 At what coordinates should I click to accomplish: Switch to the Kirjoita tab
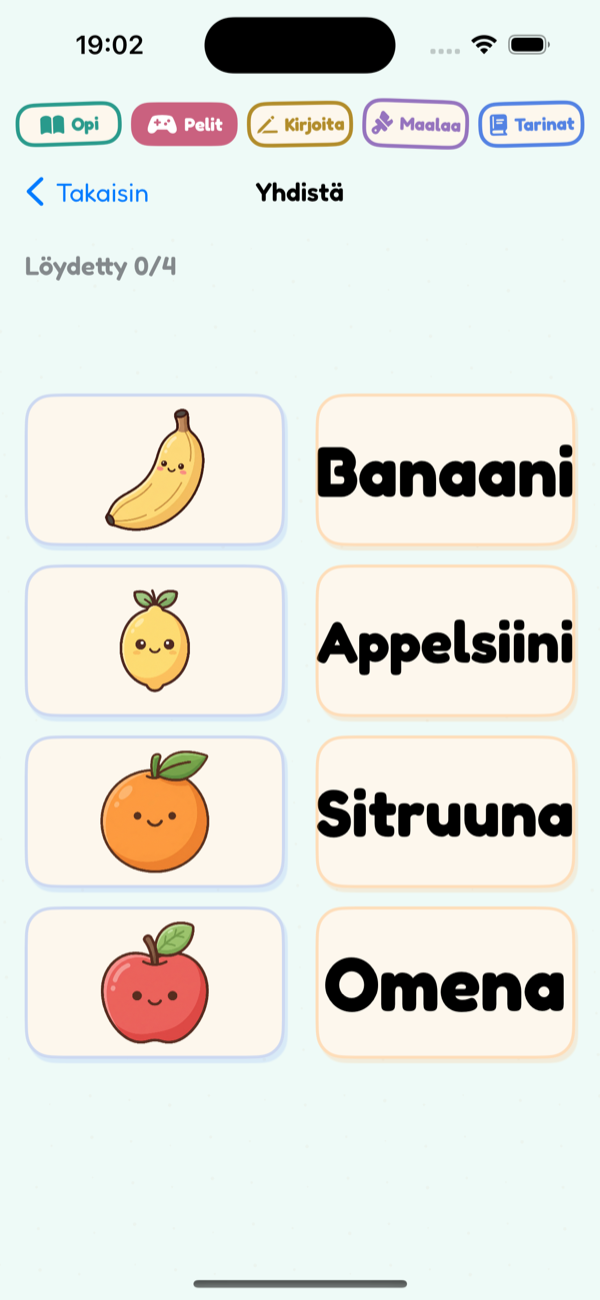[300, 125]
